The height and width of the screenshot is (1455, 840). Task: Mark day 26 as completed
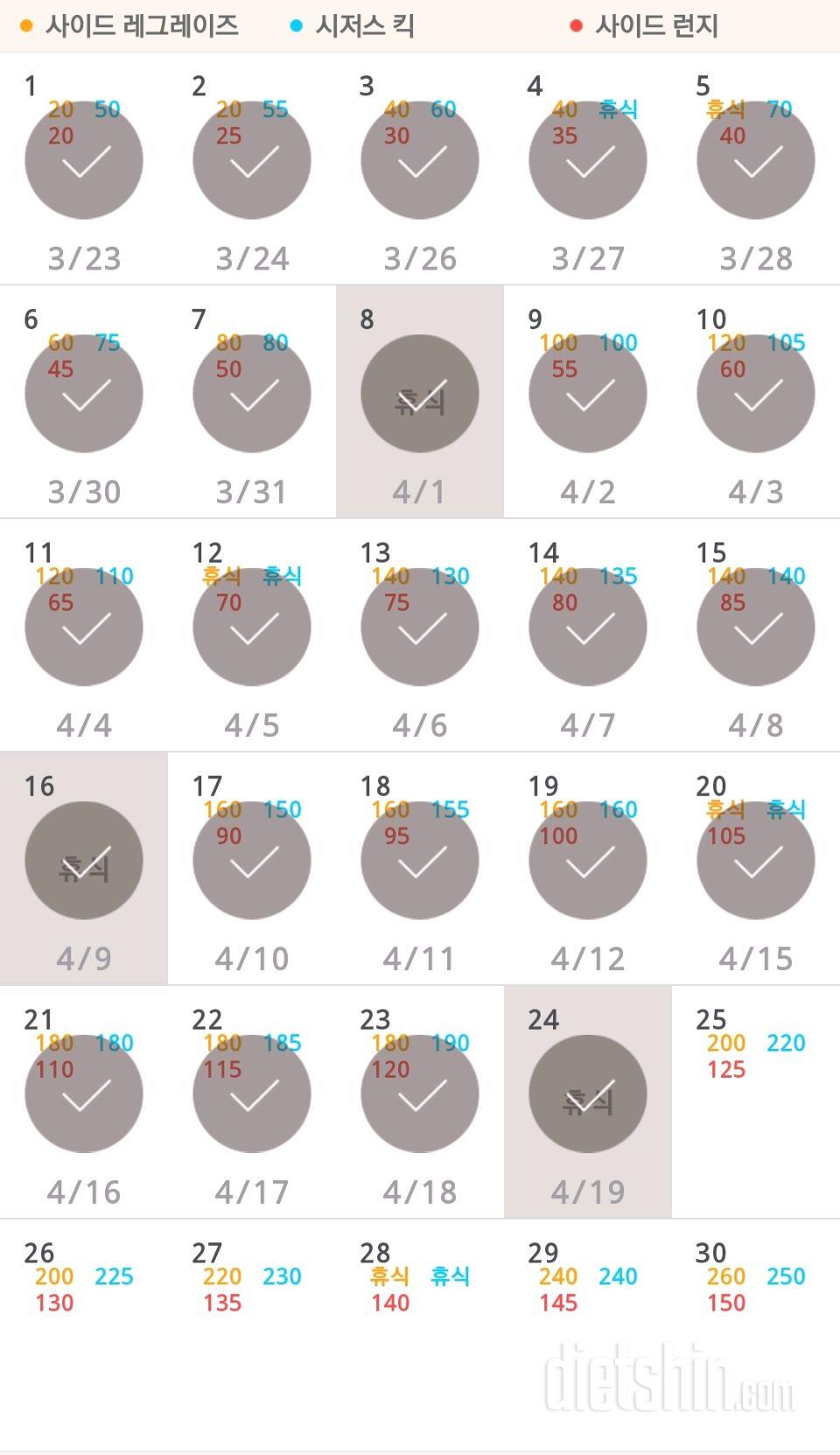tap(84, 1335)
